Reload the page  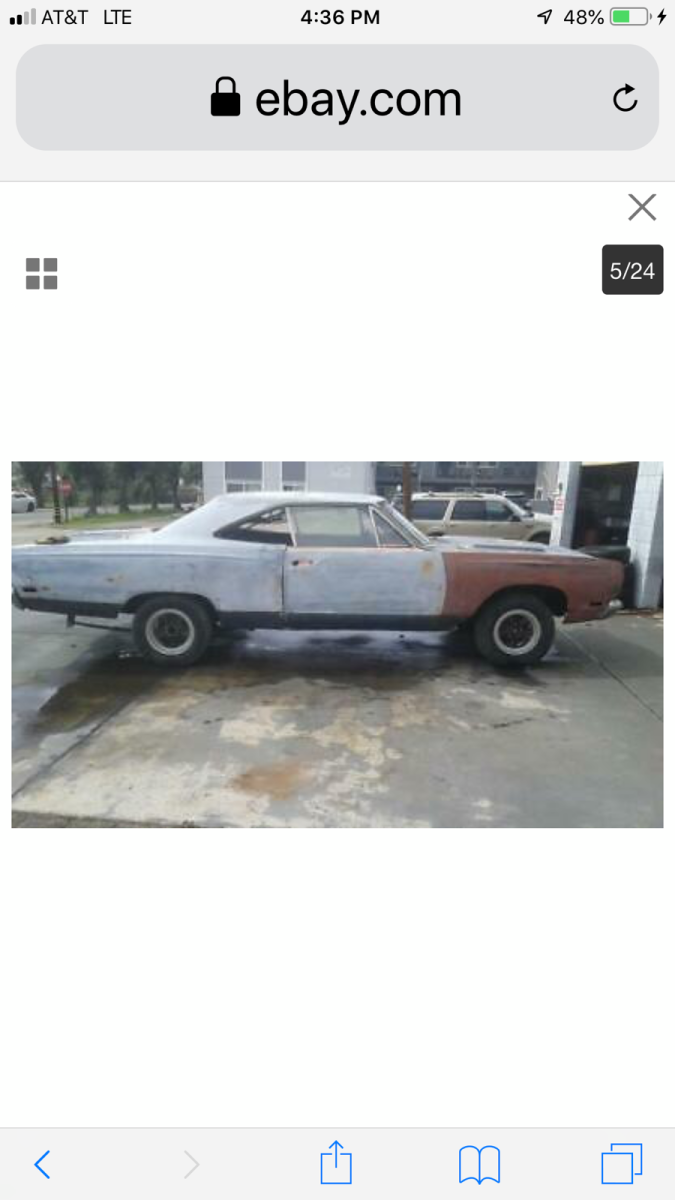pos(625,98)
